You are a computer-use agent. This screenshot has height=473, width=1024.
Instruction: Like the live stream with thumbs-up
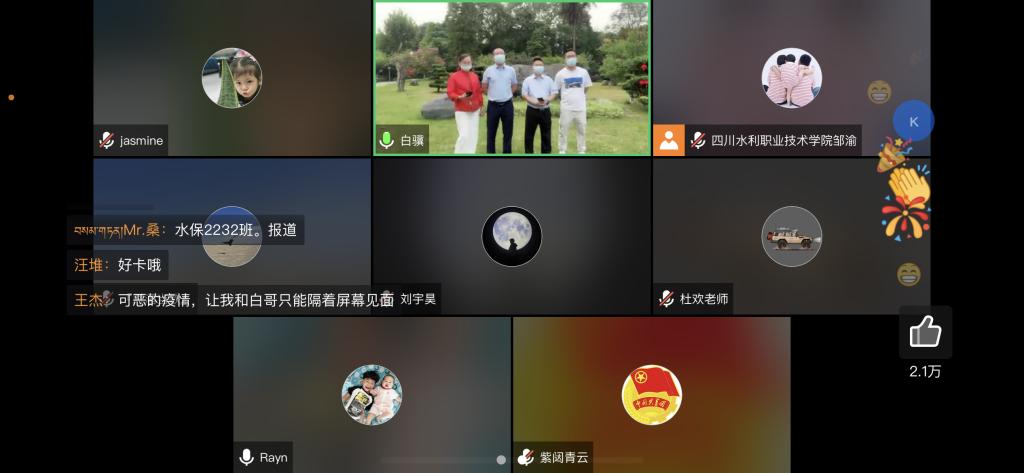pos(925,333)
